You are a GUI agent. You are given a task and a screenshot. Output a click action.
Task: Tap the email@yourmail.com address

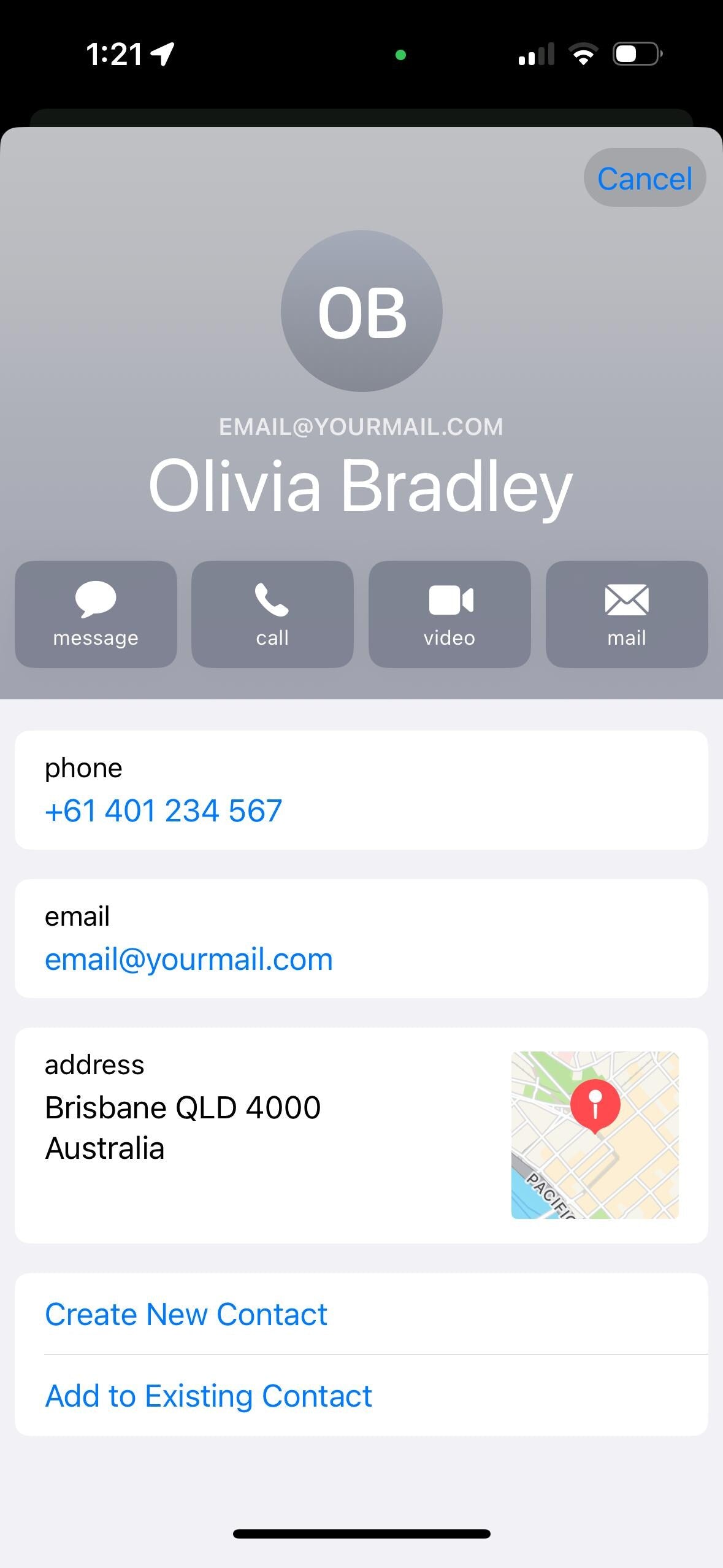(x=189, y=959)
